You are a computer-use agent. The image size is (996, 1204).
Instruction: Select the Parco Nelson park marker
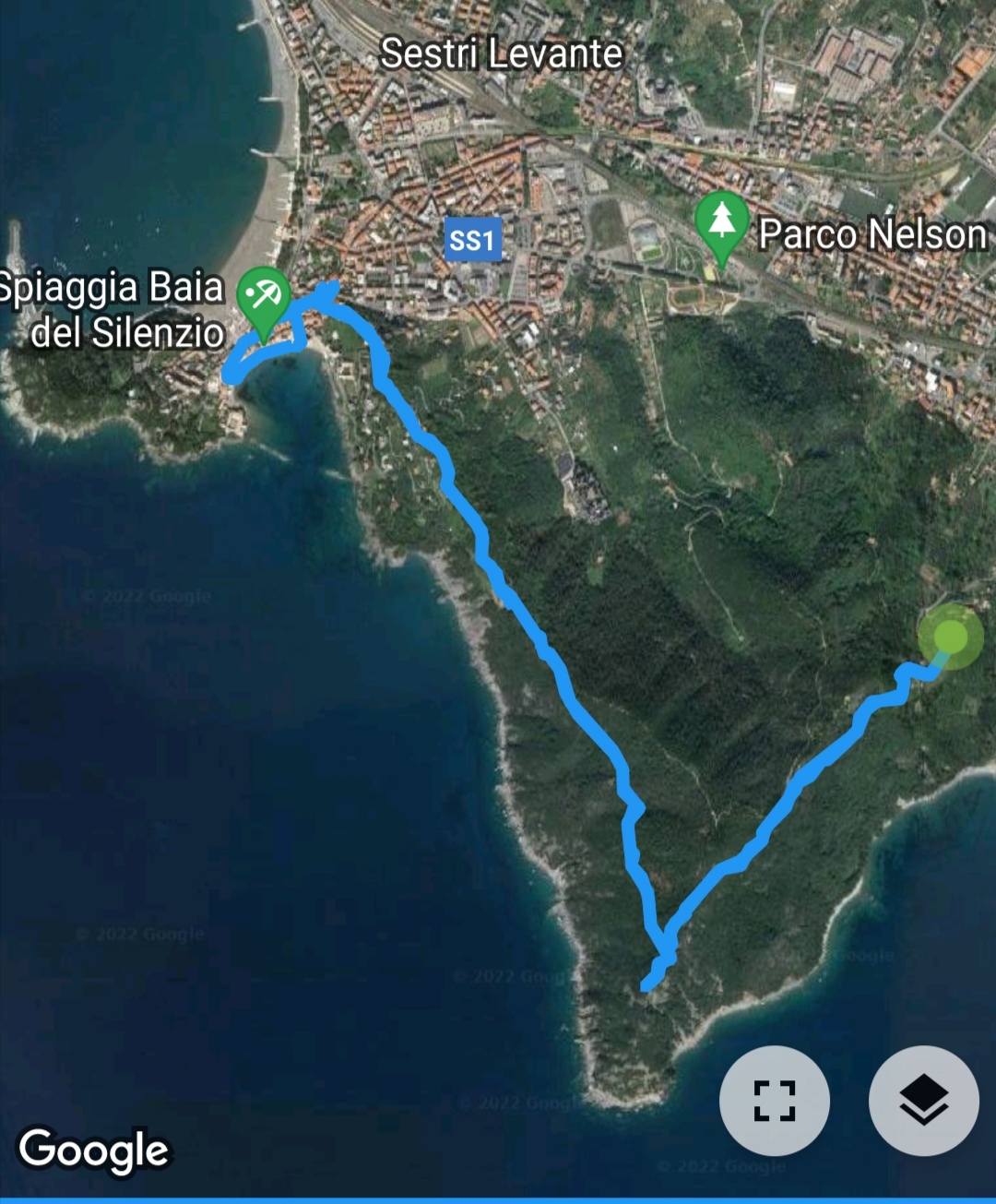point(721,222)
